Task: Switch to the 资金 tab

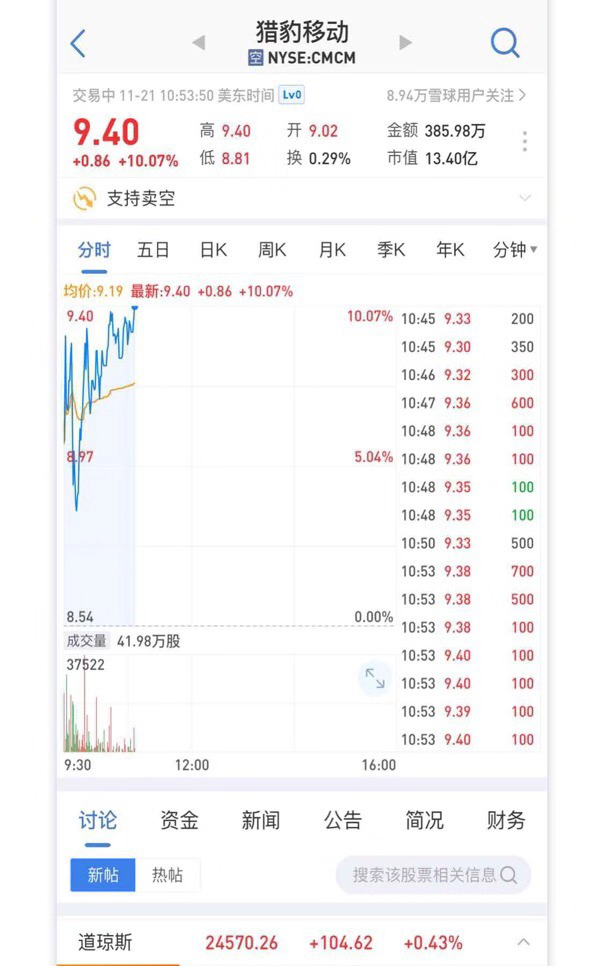Action: 179,821
